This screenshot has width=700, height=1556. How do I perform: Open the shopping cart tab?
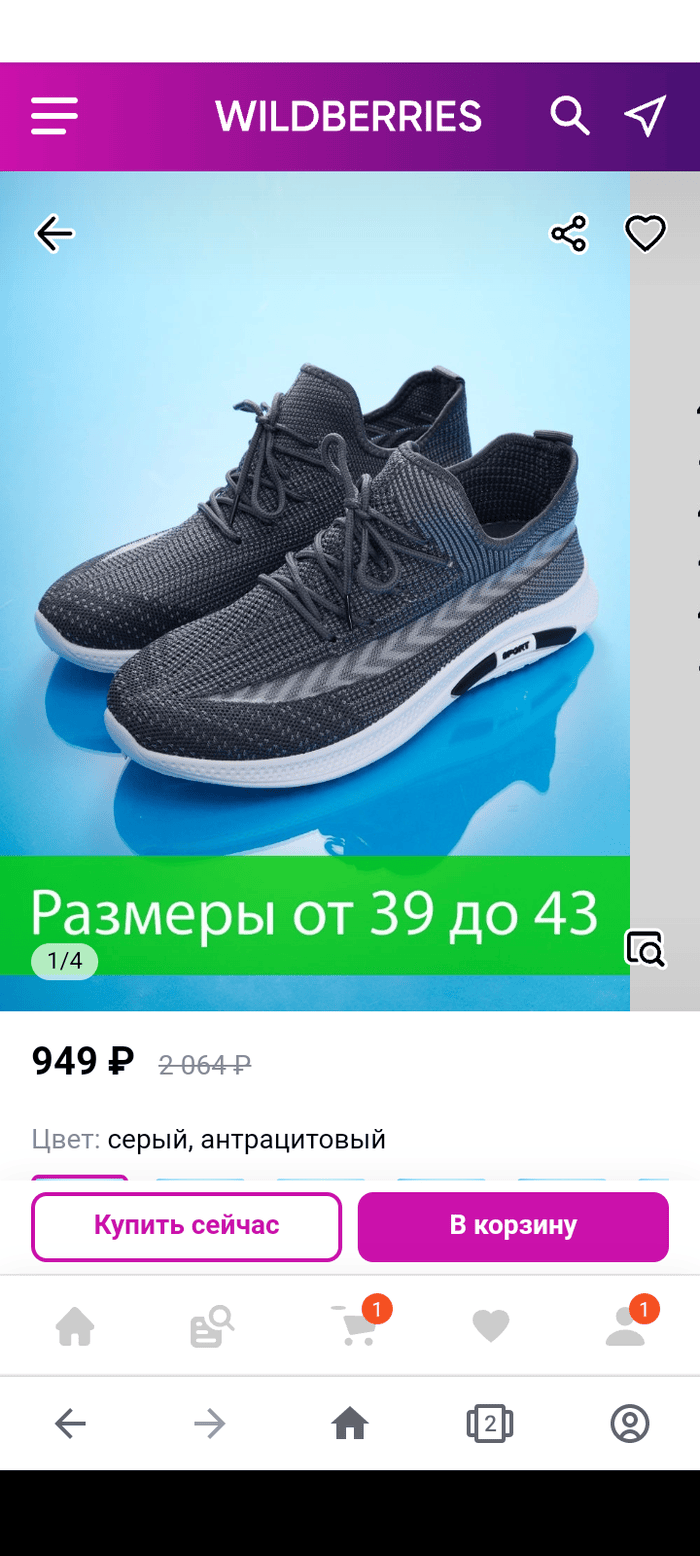pyautogui.click(x=355, y=1327)
